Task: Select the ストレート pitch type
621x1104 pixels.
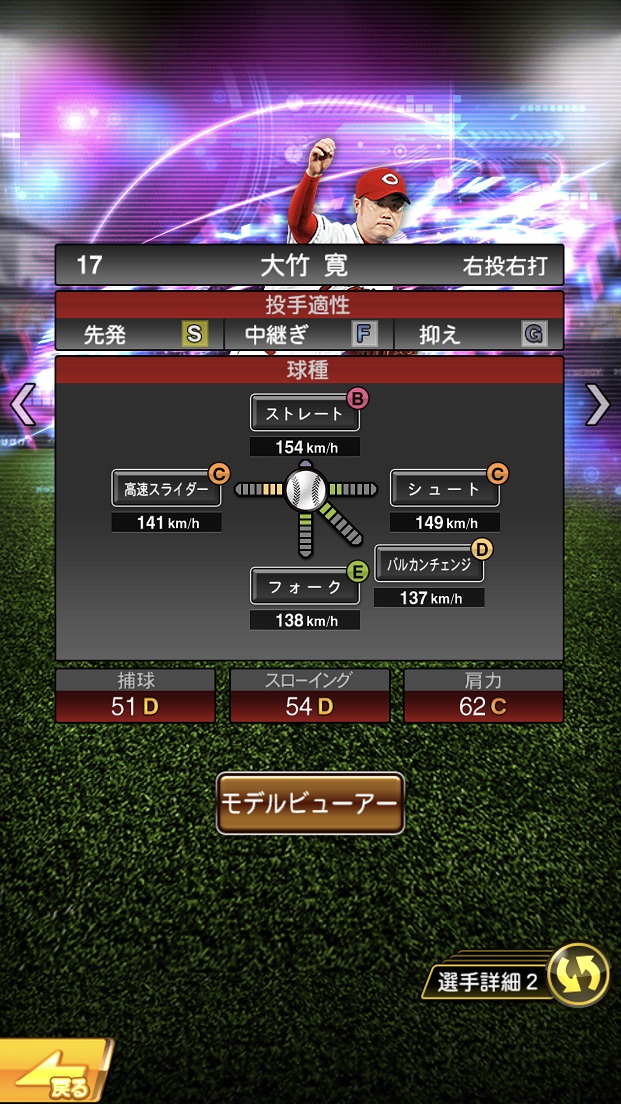Action: point(305,412)
